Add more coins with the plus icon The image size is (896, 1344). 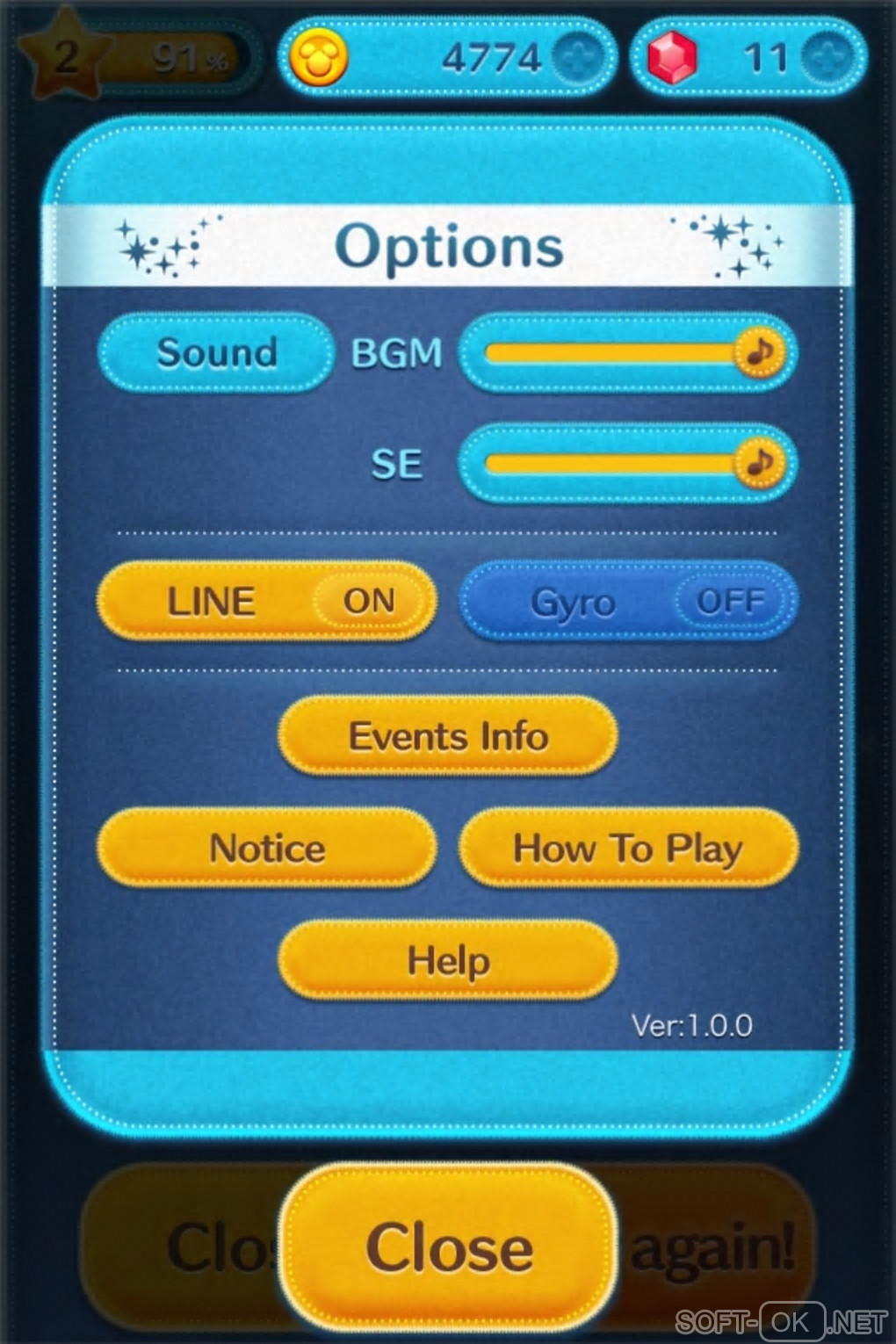pos(576,58)
